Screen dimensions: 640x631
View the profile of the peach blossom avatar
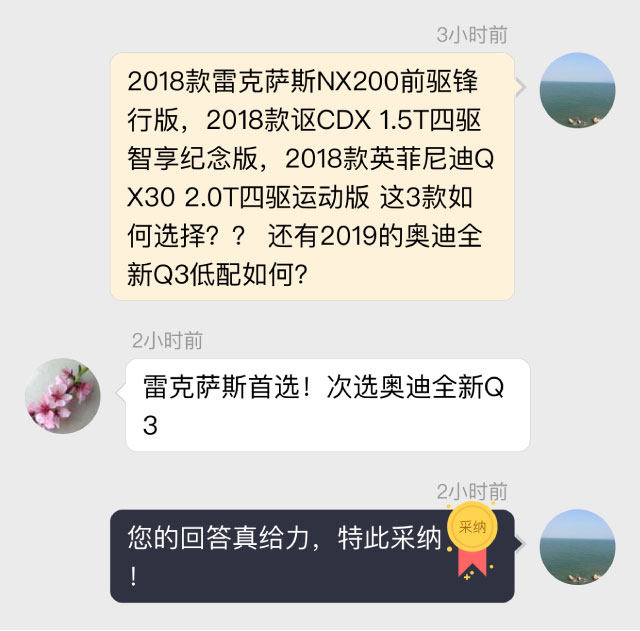tap(63, 396)
